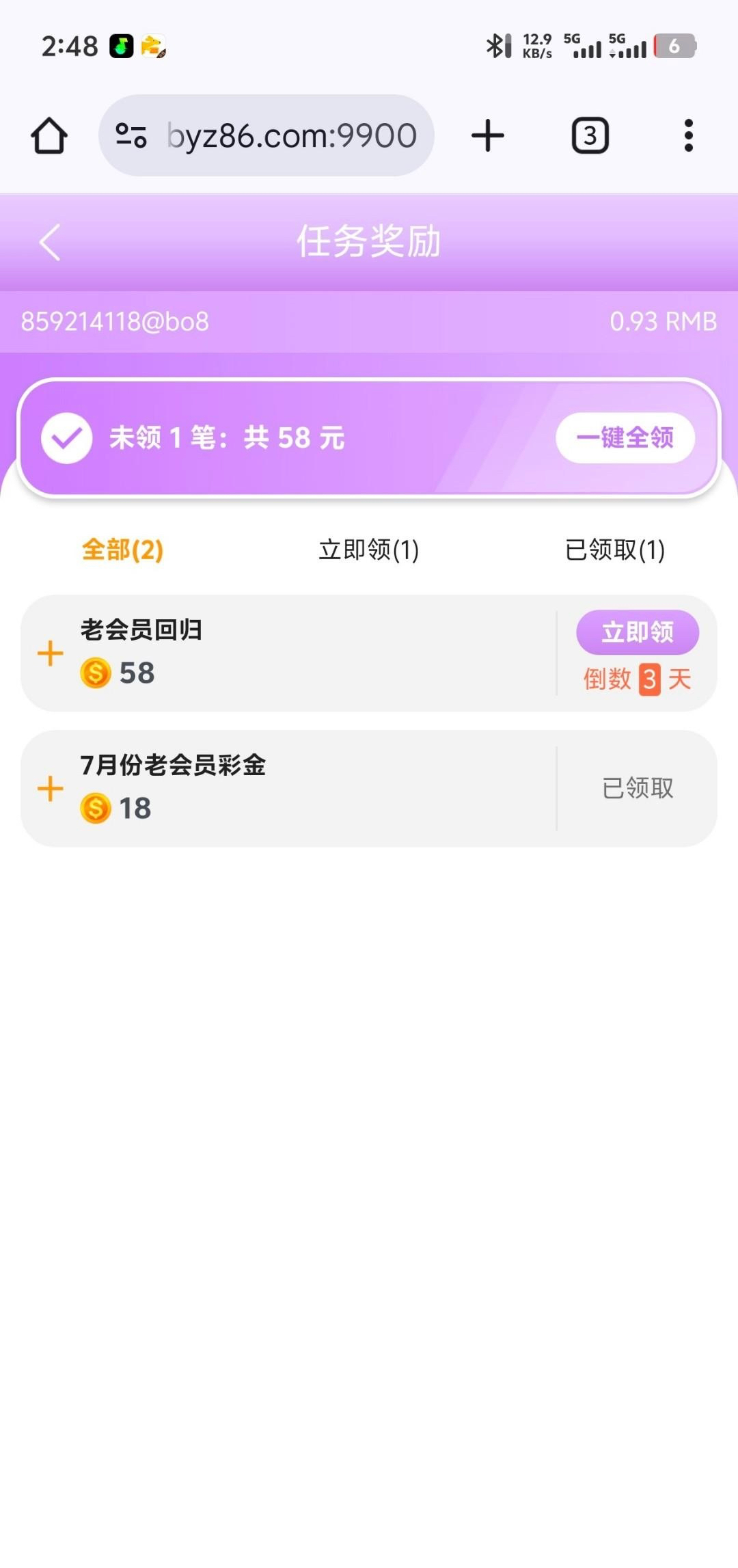Claim the 老会员回归 reward with 立即领
Screen dimensions: 738x1568
click(x=638, y=632)
